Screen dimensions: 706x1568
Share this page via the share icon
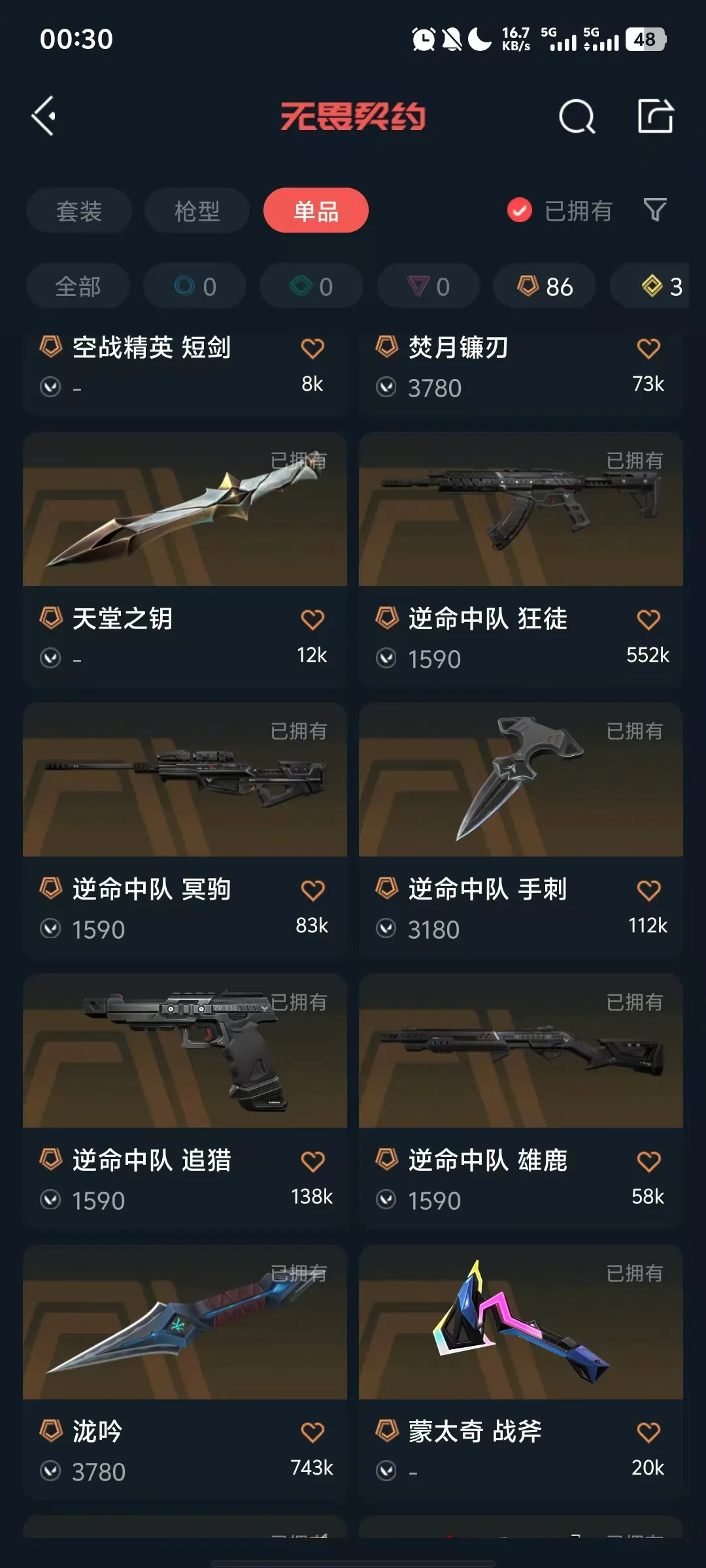pyautogui.click(x=656, y=116)
